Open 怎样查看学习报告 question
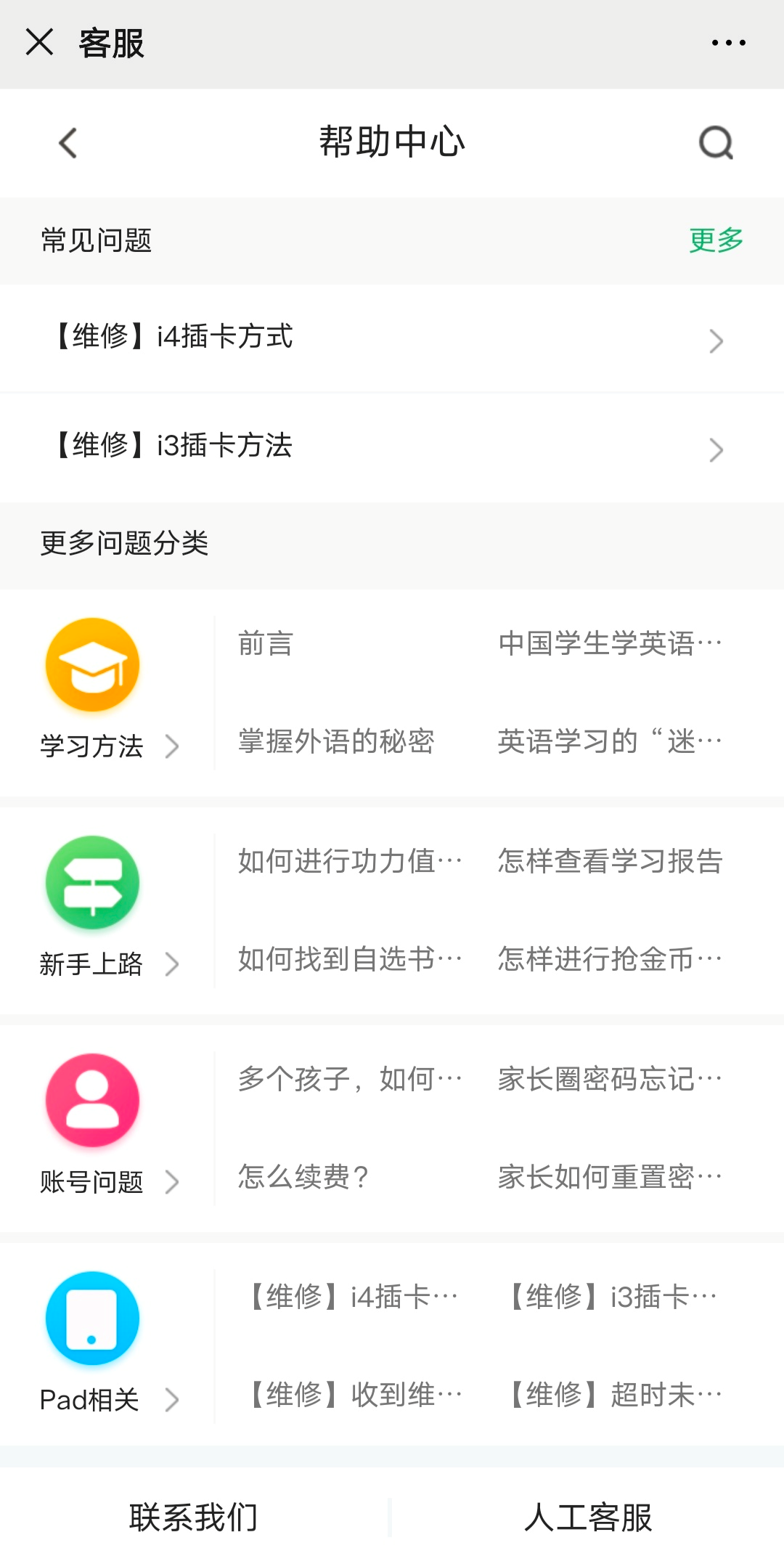This screenshot has height=1548, width=784. (x=610, y=861)
